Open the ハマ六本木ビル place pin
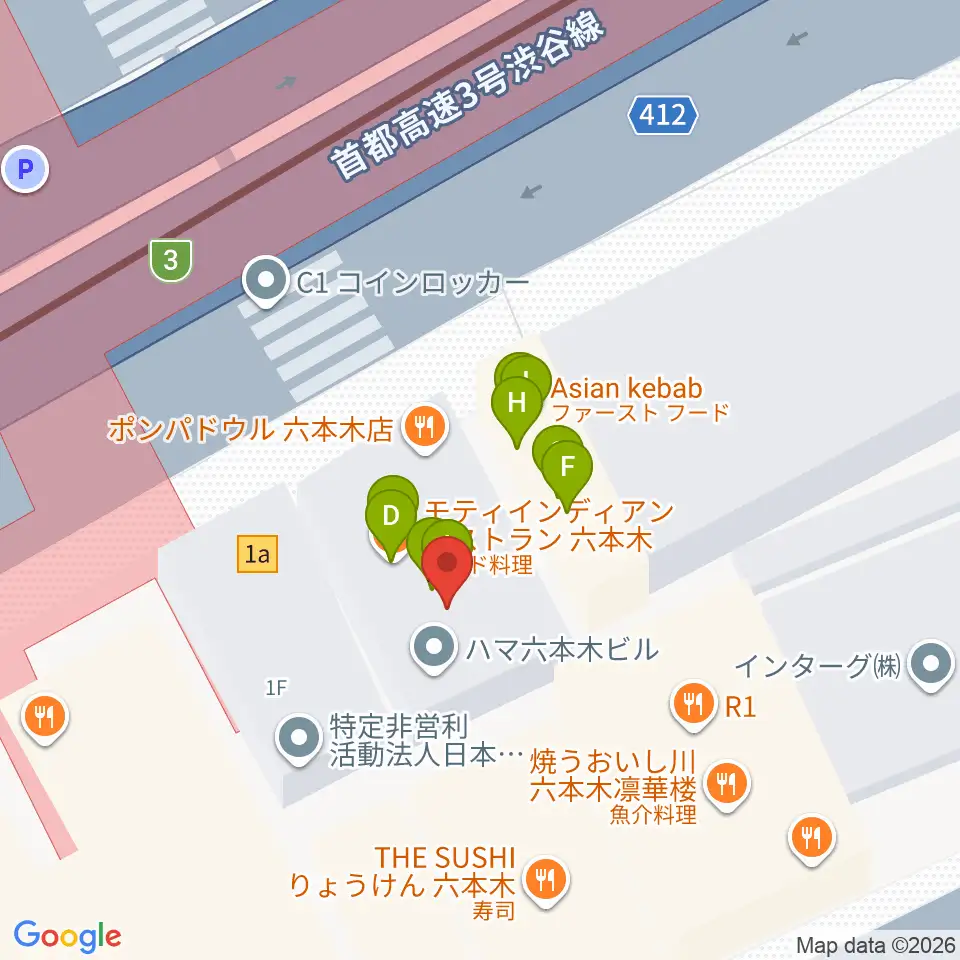 pyautogui.click(x=434, y=649)
